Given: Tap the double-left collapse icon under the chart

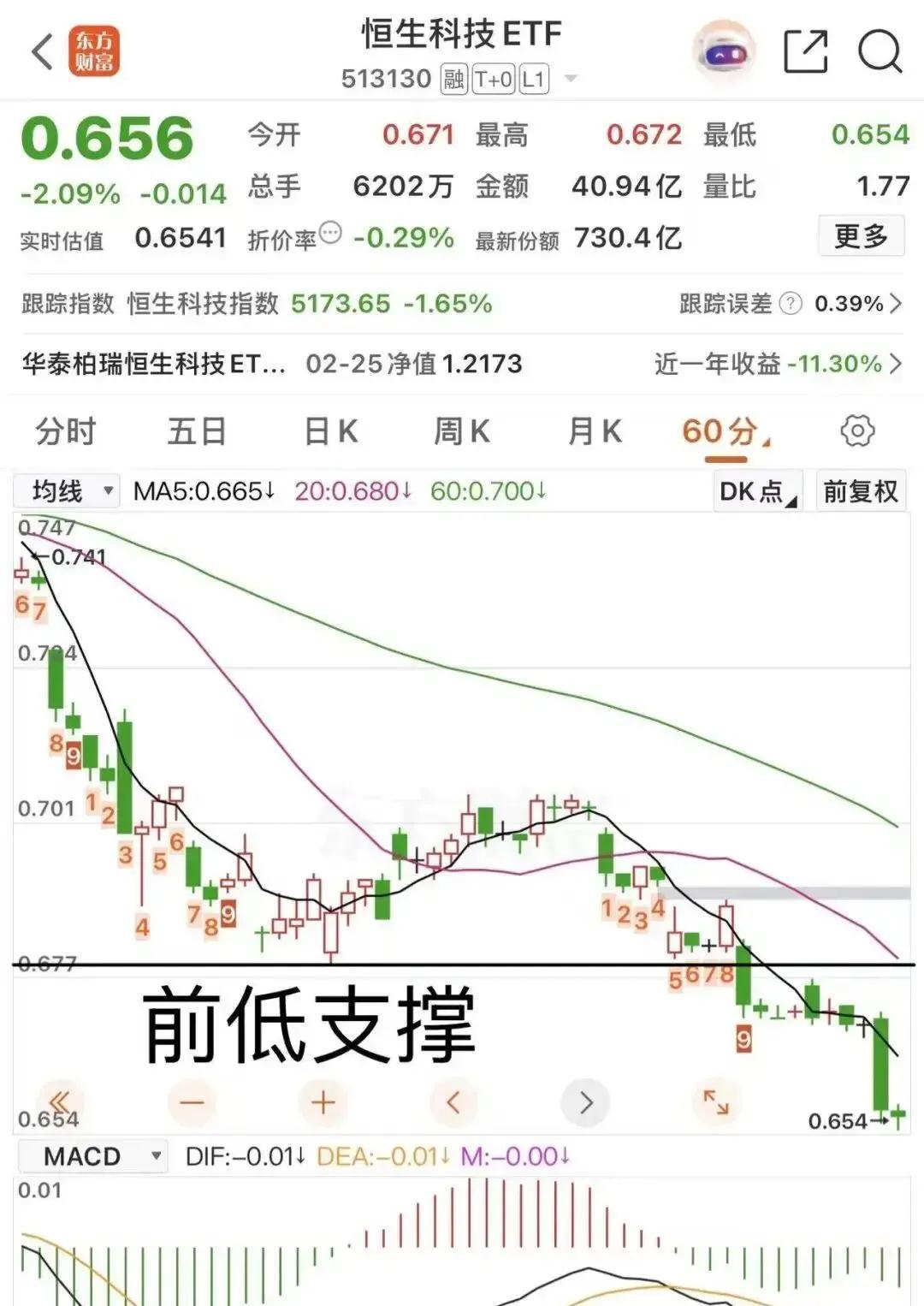Looking at the screenshot, I should [58, 1102].
